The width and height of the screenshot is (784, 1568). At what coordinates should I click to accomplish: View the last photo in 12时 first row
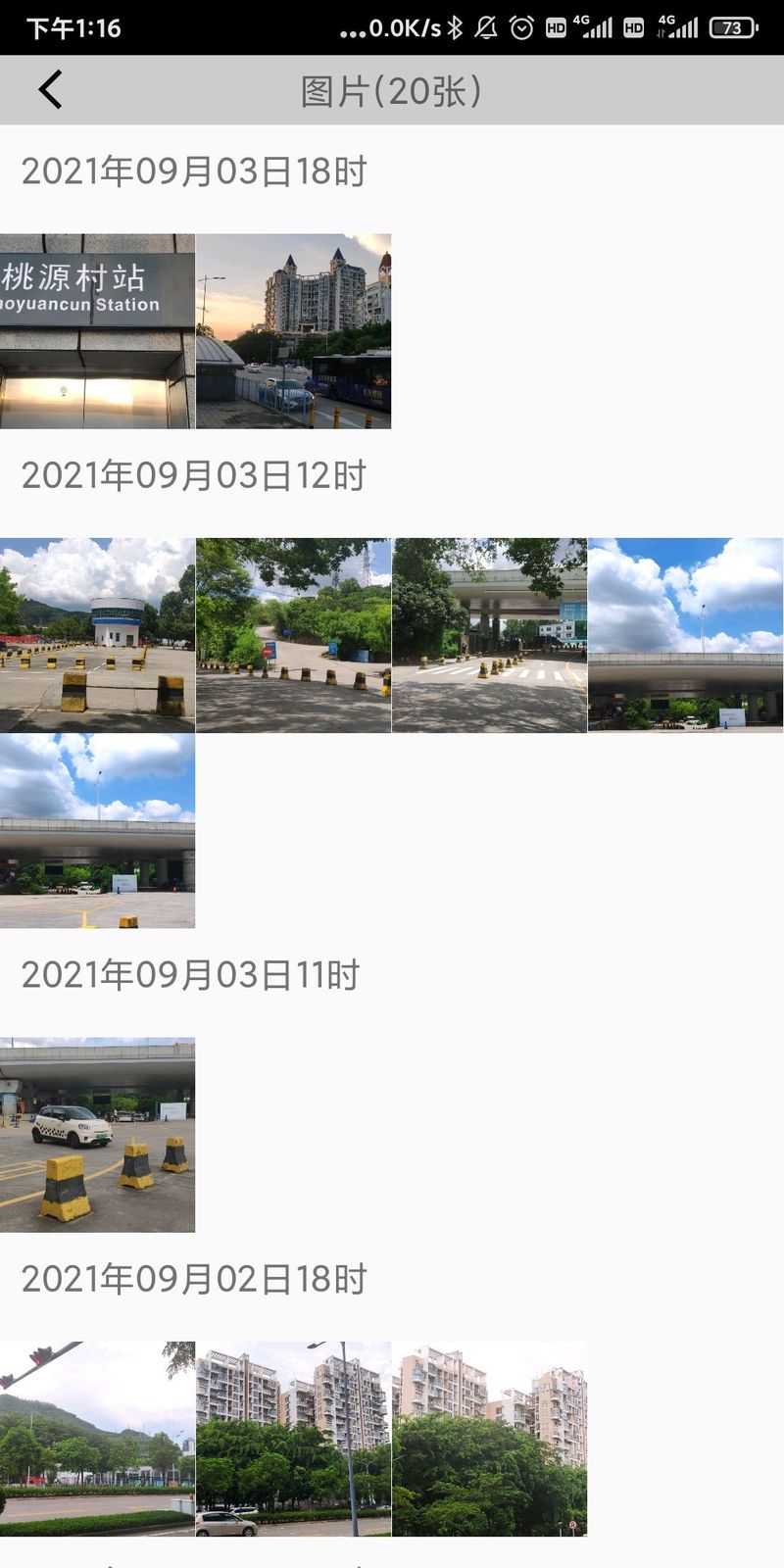tap(686, 635)
